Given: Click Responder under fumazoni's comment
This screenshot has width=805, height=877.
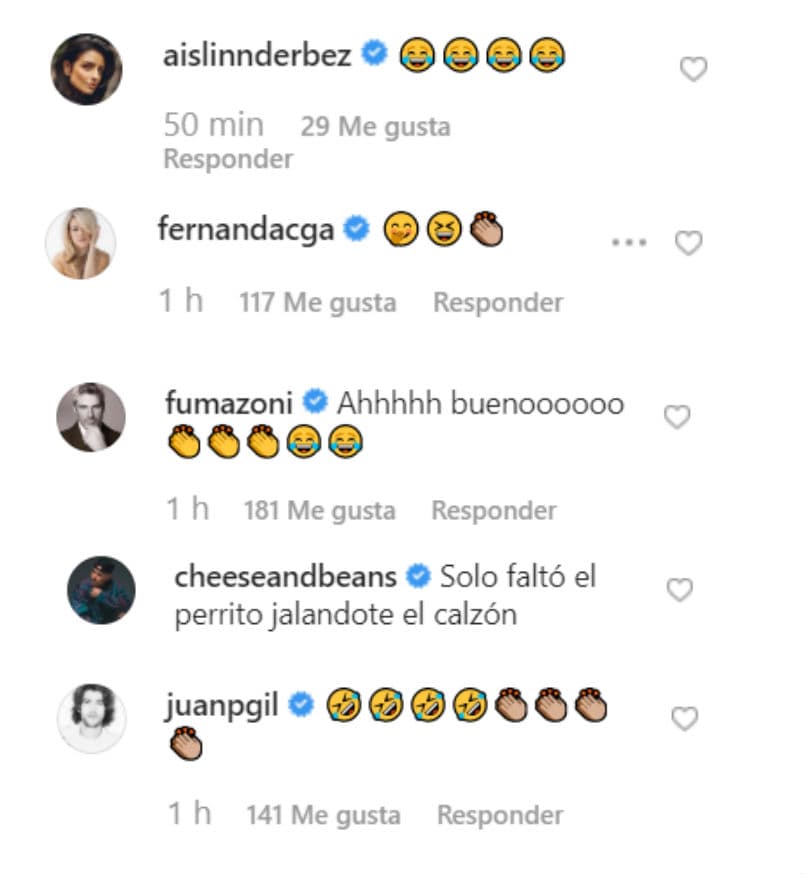Looking at the screenshot, I should [492, 510].
